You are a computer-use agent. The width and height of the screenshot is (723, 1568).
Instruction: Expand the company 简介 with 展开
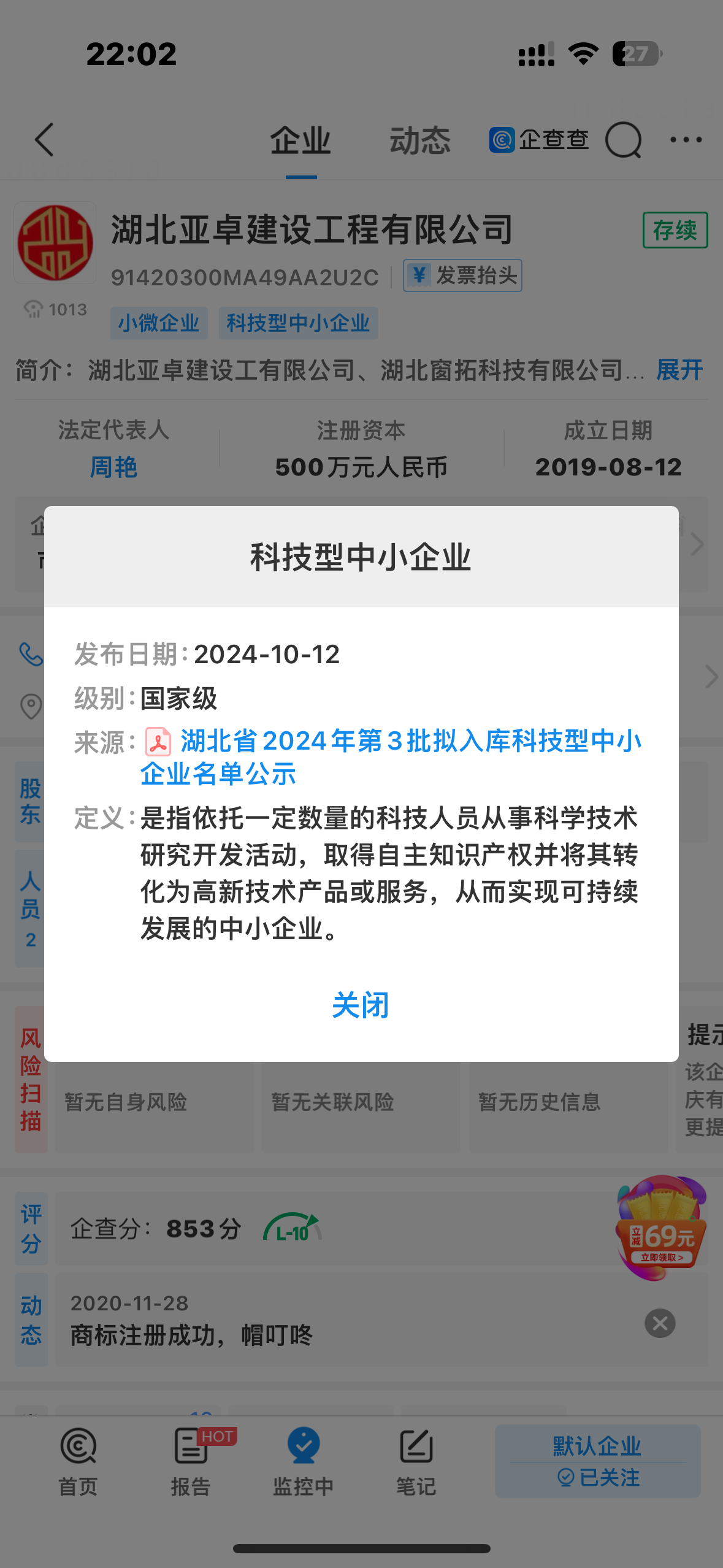click(x=679, y=370)
